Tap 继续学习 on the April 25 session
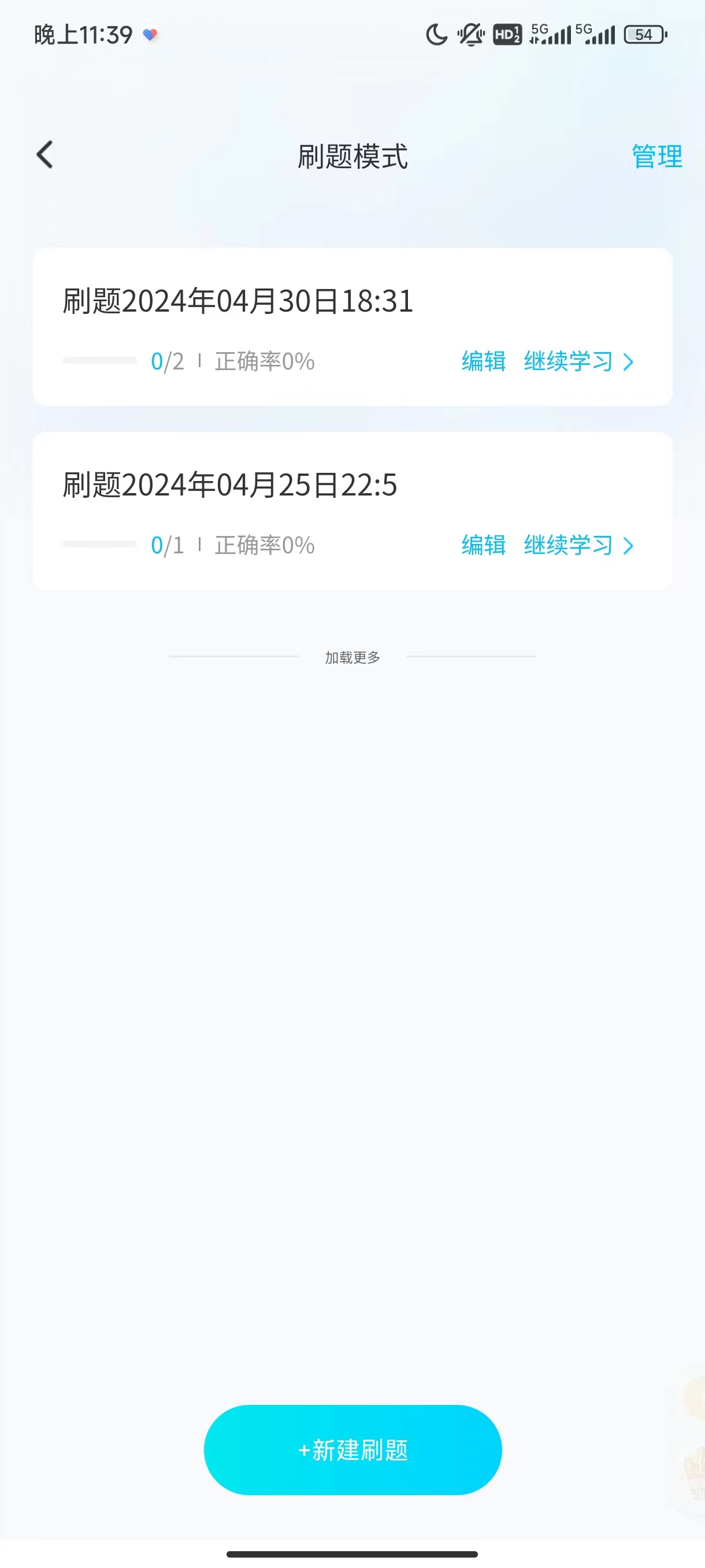Image resolution: width=705 pixels, height=1568 pixels. (x=569, y=546)
